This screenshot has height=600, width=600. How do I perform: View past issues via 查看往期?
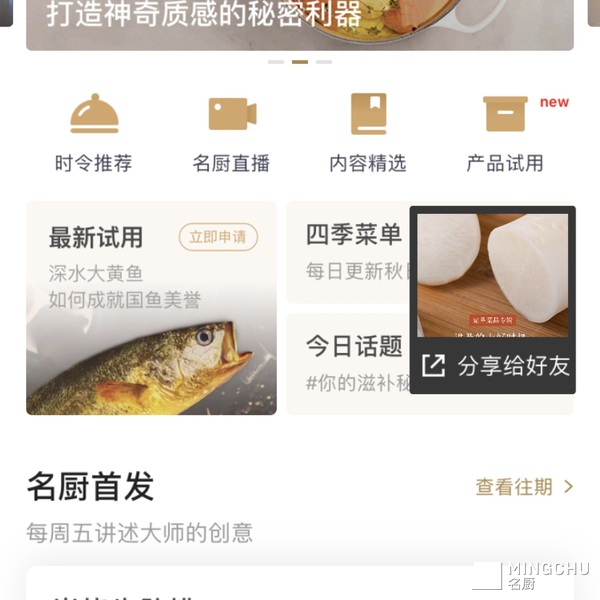[x=524, y=487]
